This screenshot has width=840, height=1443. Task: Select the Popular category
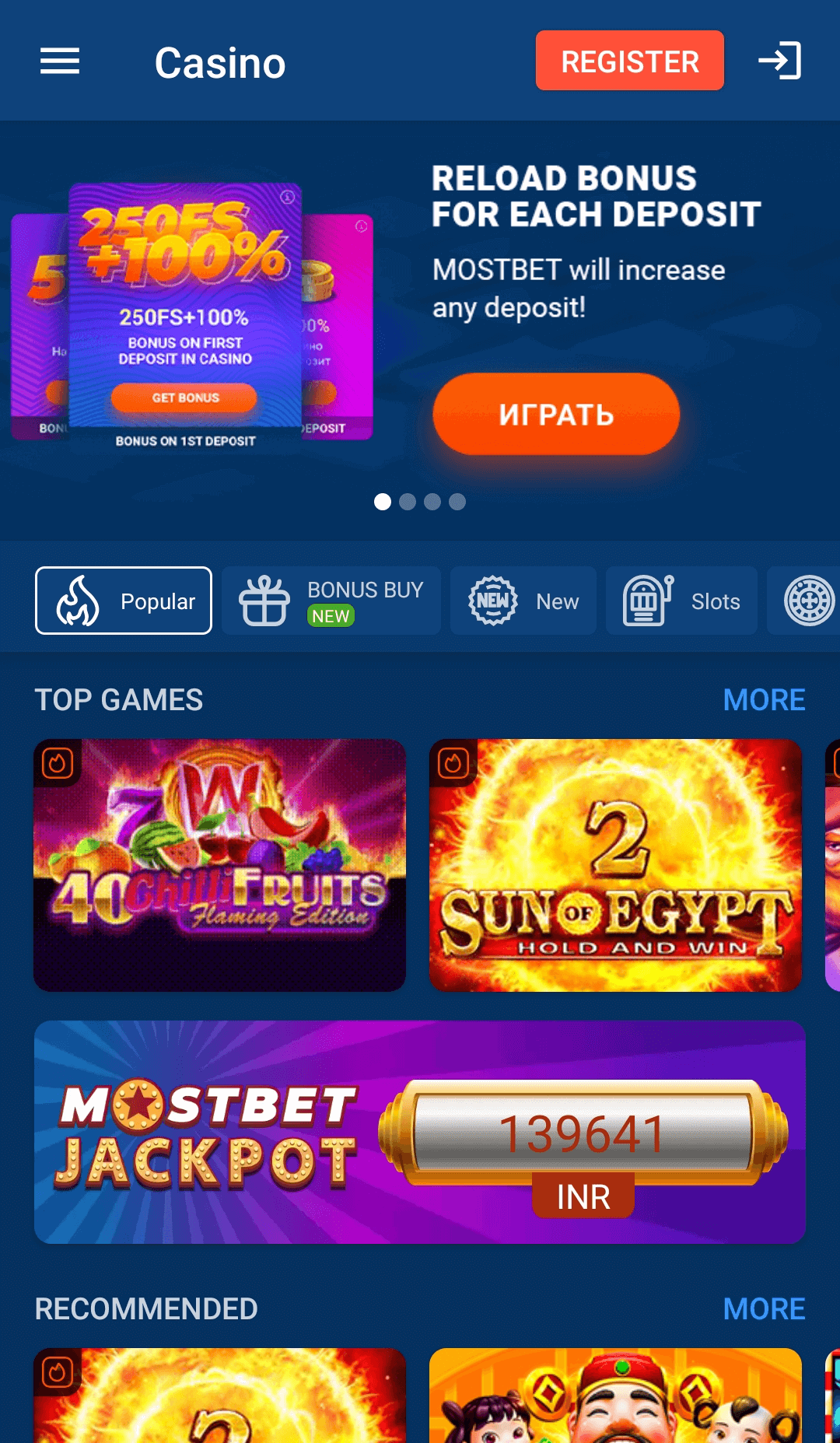[124, 601]
